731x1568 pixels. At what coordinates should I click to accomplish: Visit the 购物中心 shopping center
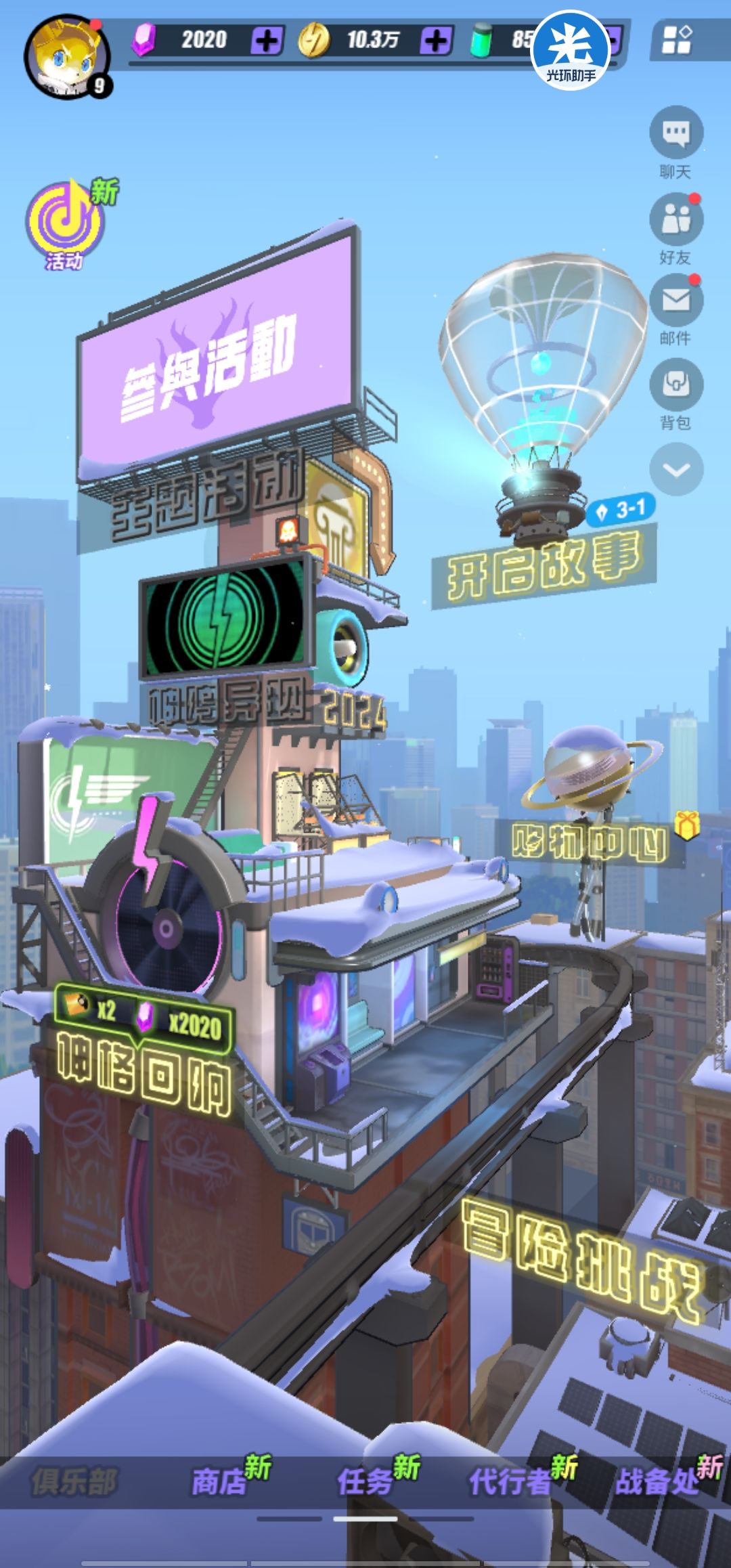(590, 842)
